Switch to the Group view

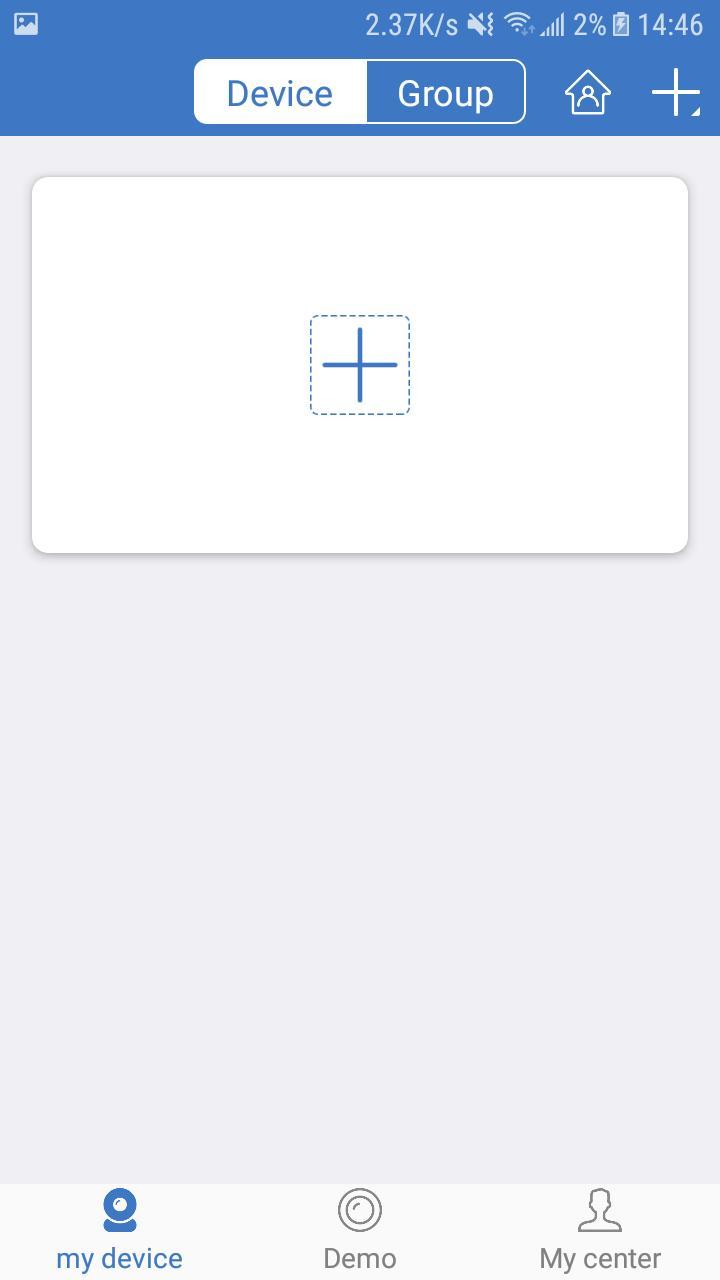(x=445, y=93)
